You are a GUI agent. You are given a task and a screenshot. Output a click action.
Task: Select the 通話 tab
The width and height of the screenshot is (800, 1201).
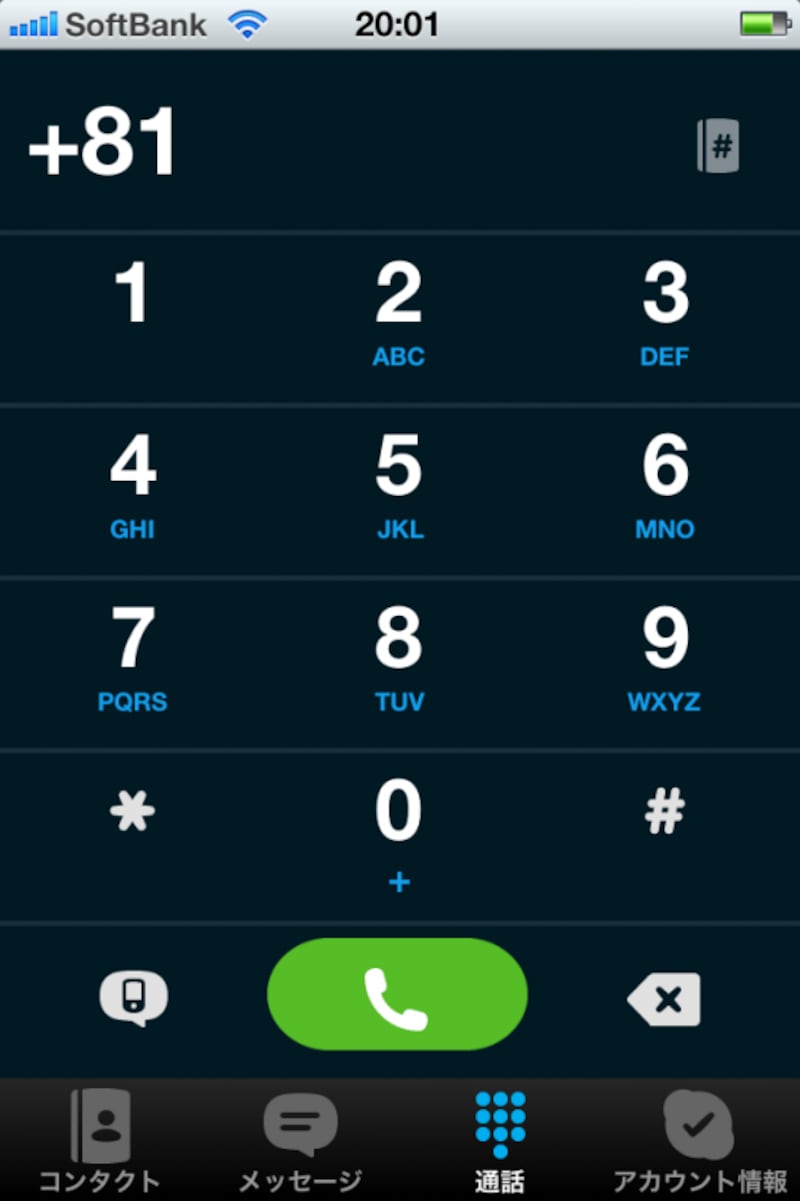point(500,1141)
